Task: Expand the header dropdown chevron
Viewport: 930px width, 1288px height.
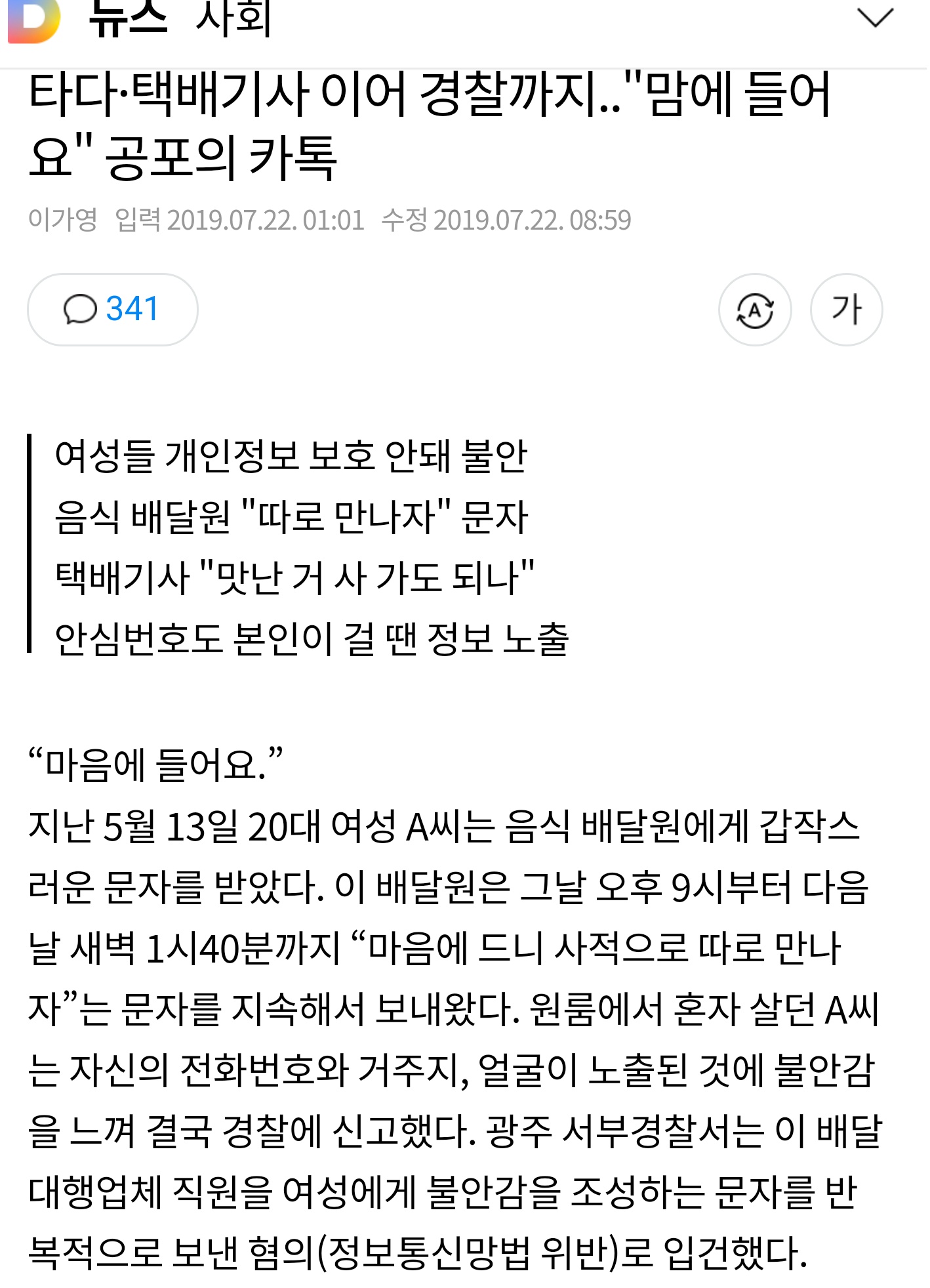Action: (x=875, y=18)
